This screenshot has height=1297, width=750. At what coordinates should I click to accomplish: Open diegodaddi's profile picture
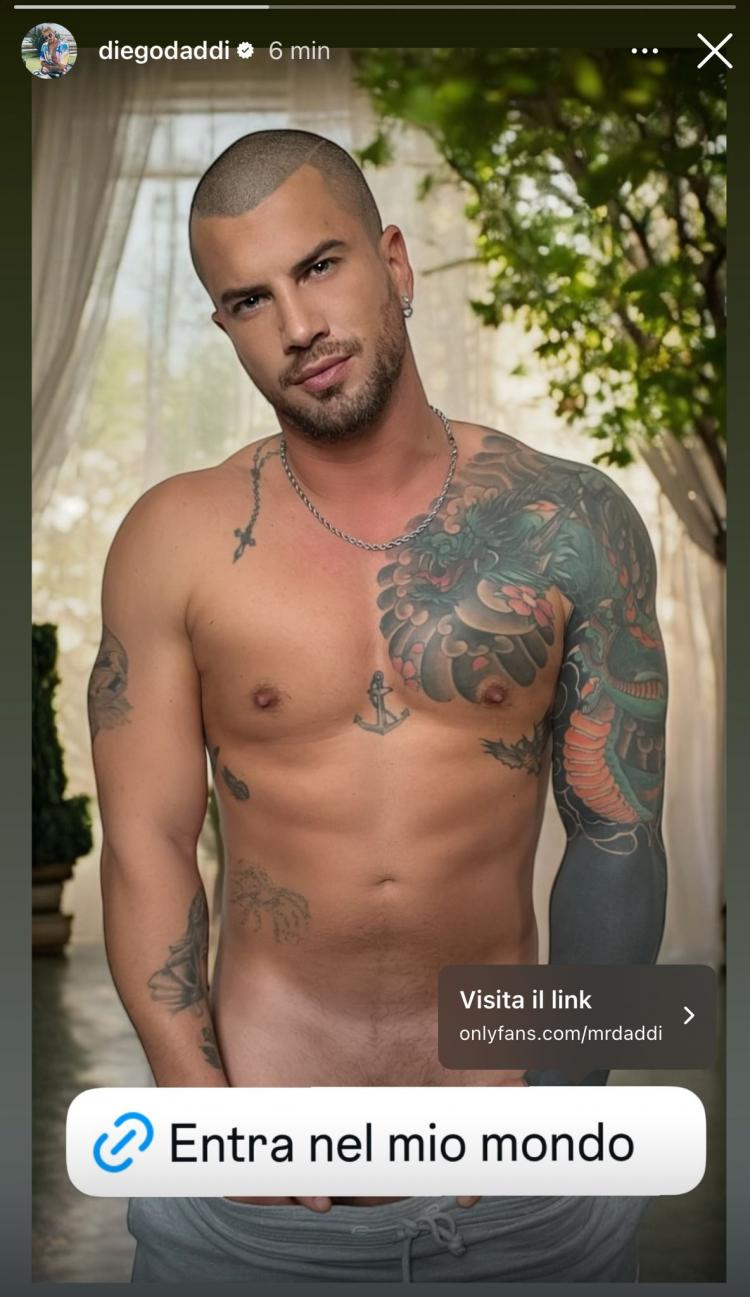pos(49,51)
